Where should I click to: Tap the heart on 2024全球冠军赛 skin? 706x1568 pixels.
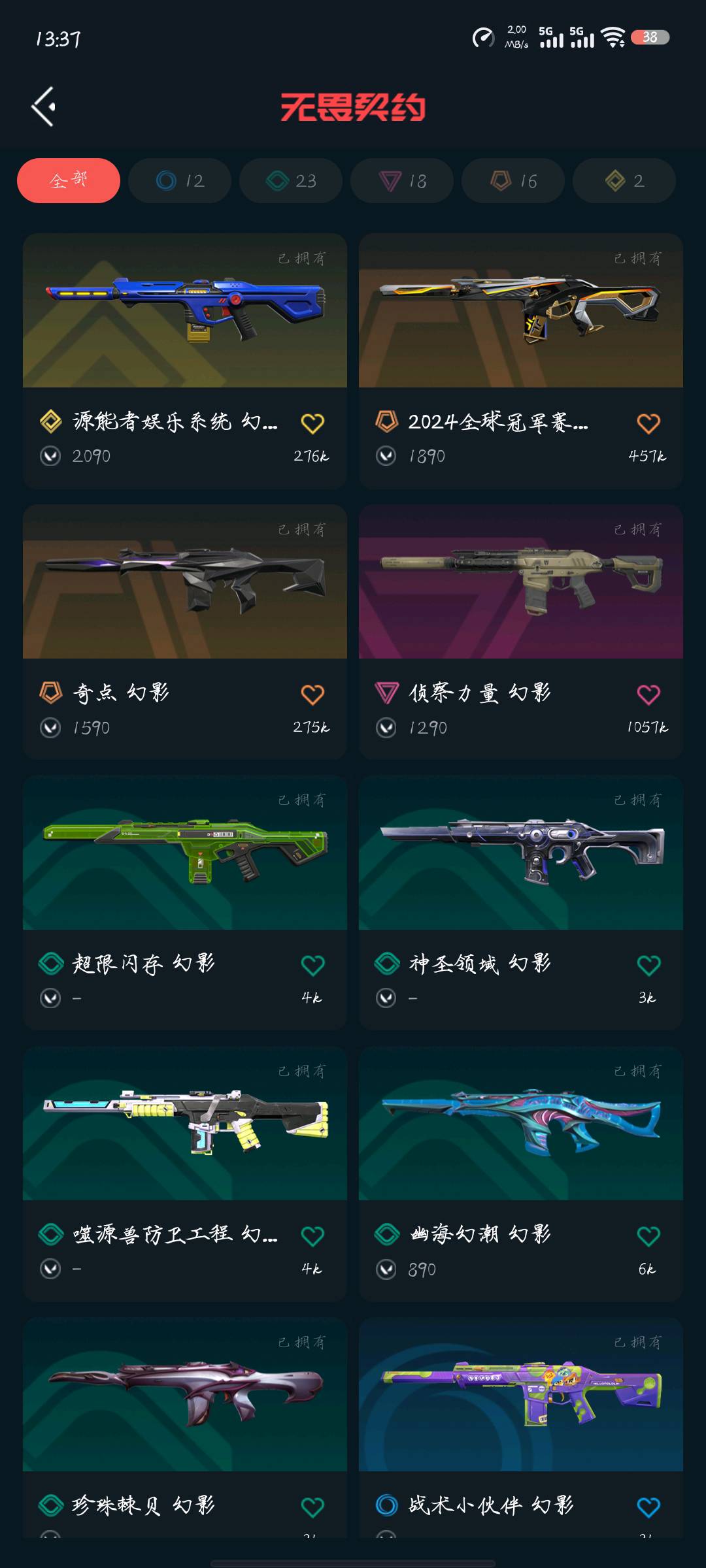[x=648, y=423]
